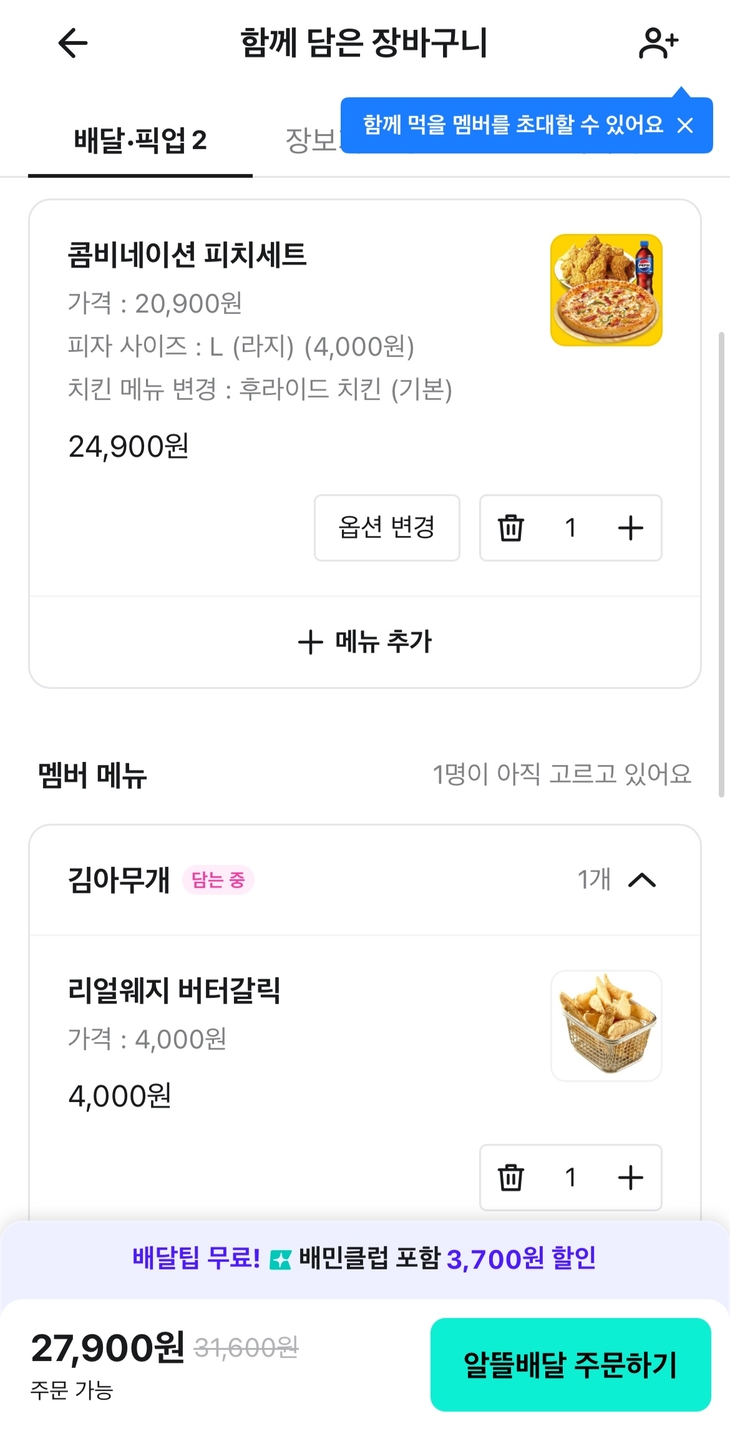Increase 리얼웨지 버터갈릭 quantity with plus icon
The image size is (730, 1446).
(631, 1178)
